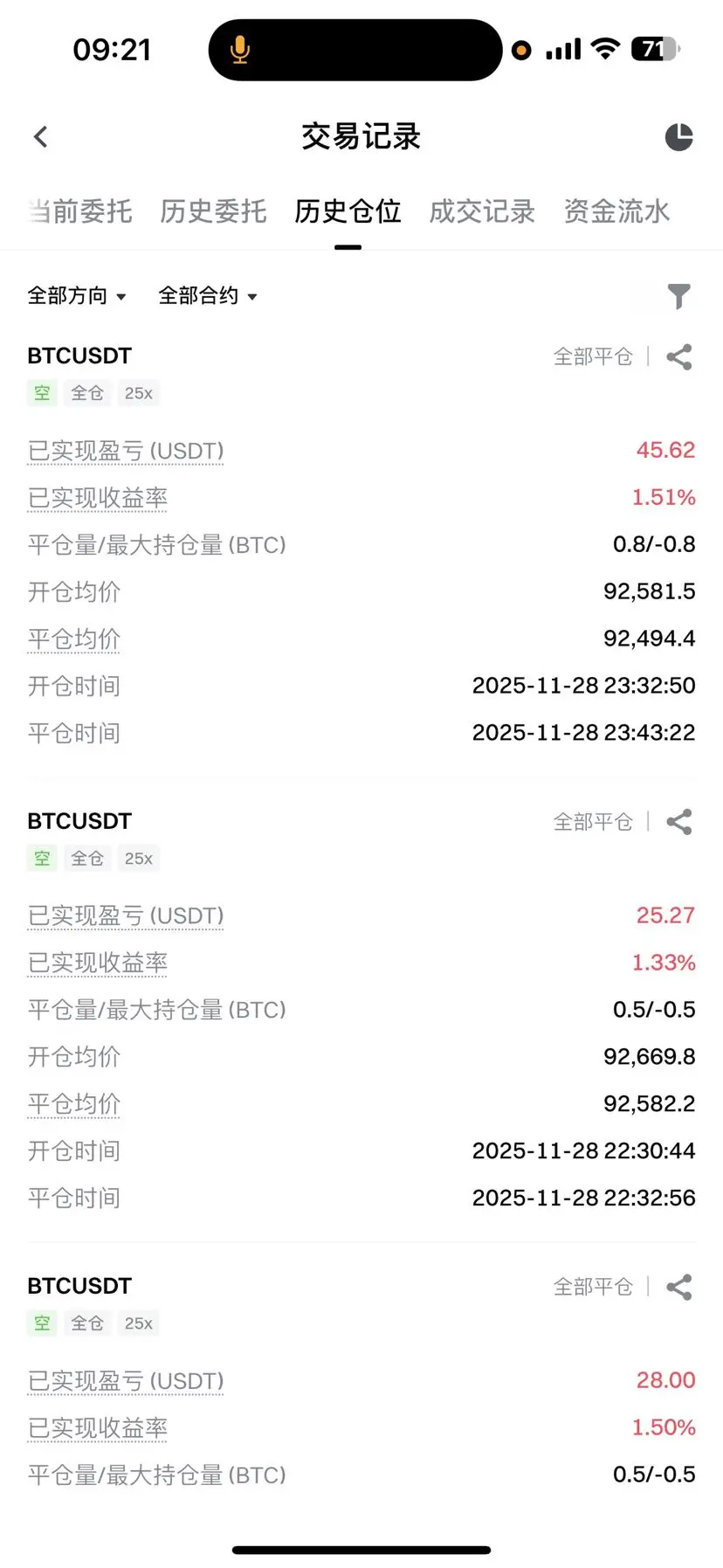Open the 资金流水 tab

[x=616, y=211]
